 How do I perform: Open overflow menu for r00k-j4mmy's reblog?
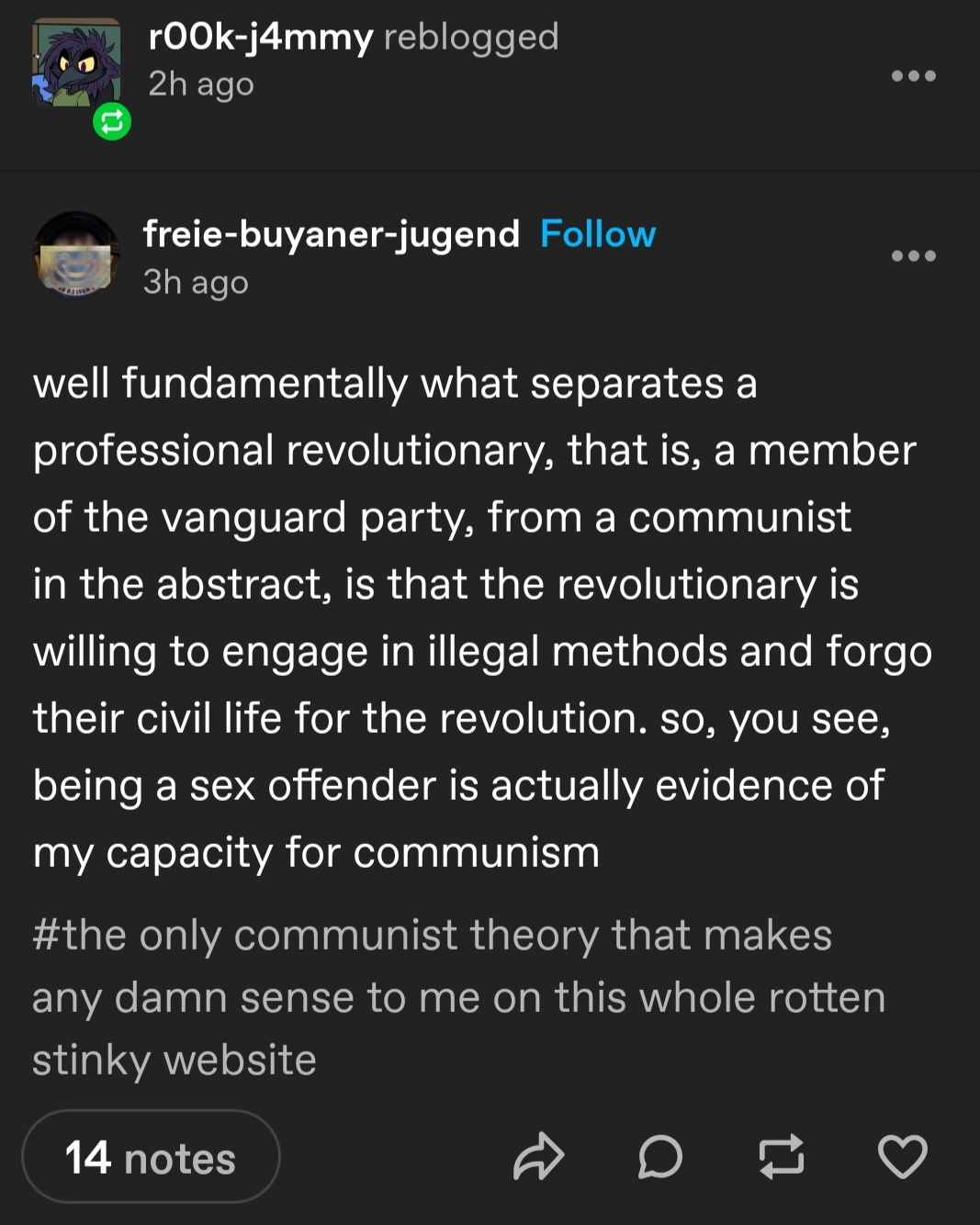[913, 76]
